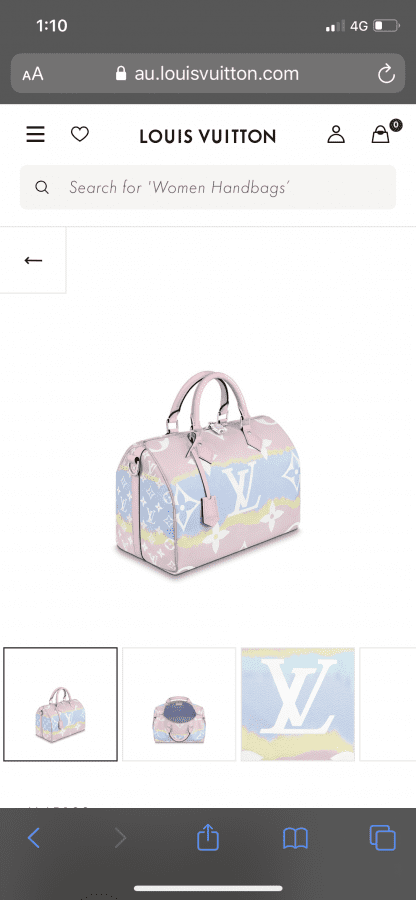The image size is (416, 900).
Task: Open the shopping bag
Action: [383, 133]
